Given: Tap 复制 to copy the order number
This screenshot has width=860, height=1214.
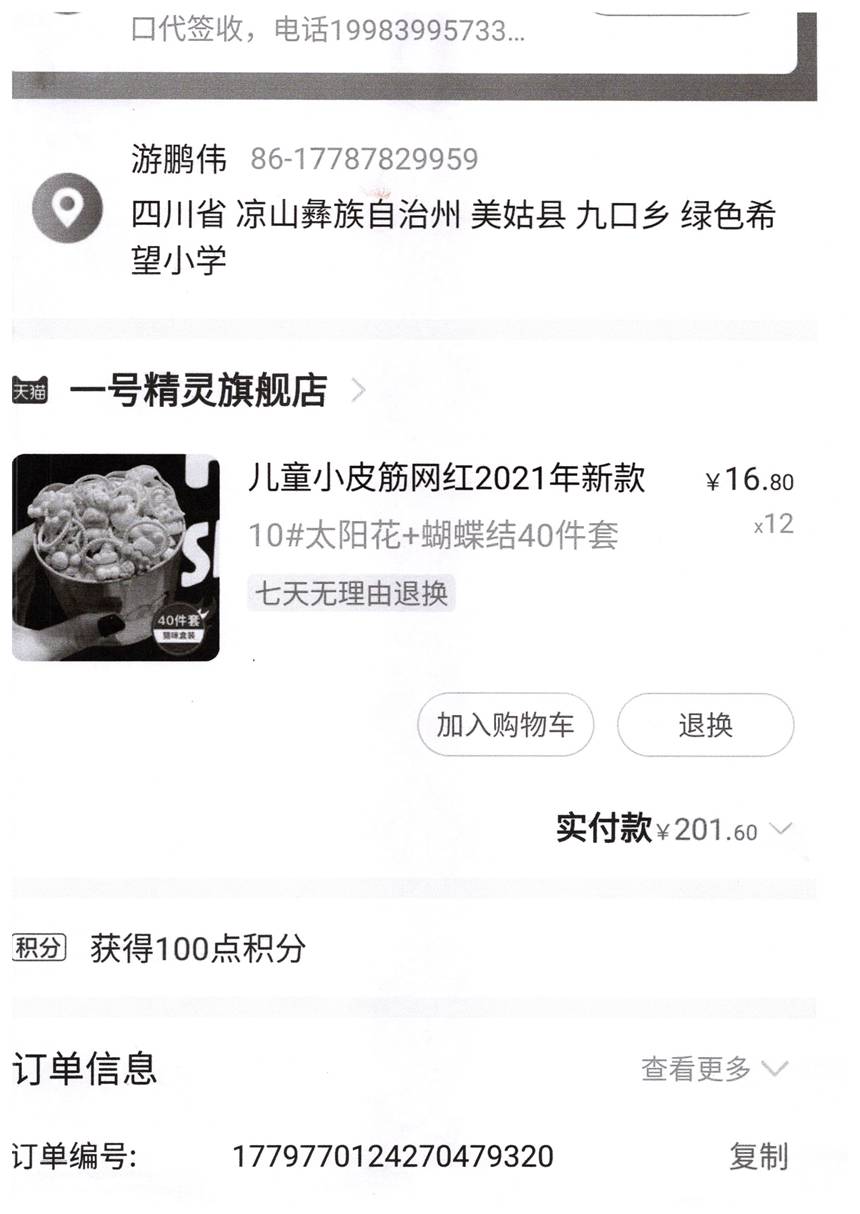Looking at the screenshot, I should [758, 1157].
